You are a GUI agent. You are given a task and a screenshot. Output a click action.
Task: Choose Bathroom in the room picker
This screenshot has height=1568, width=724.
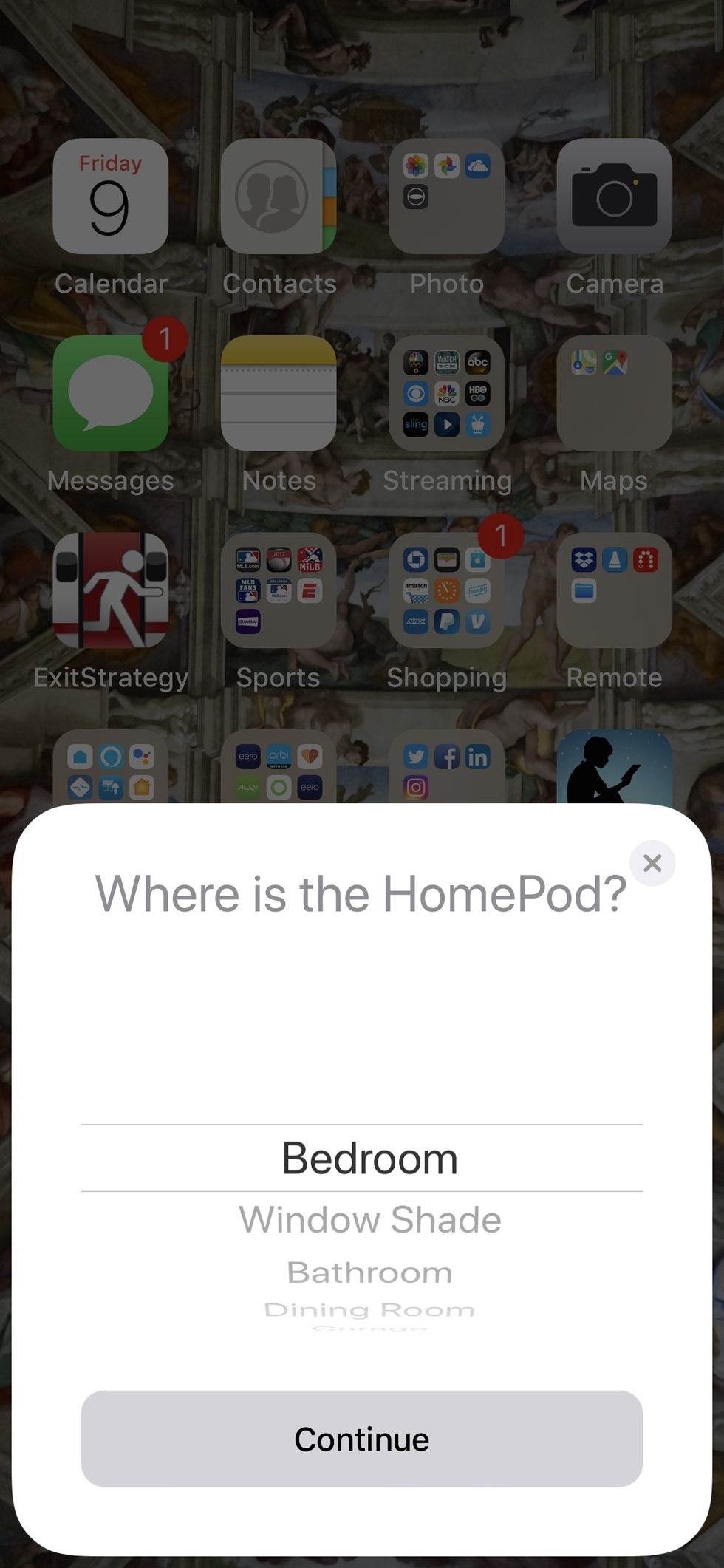(369, 1272)
